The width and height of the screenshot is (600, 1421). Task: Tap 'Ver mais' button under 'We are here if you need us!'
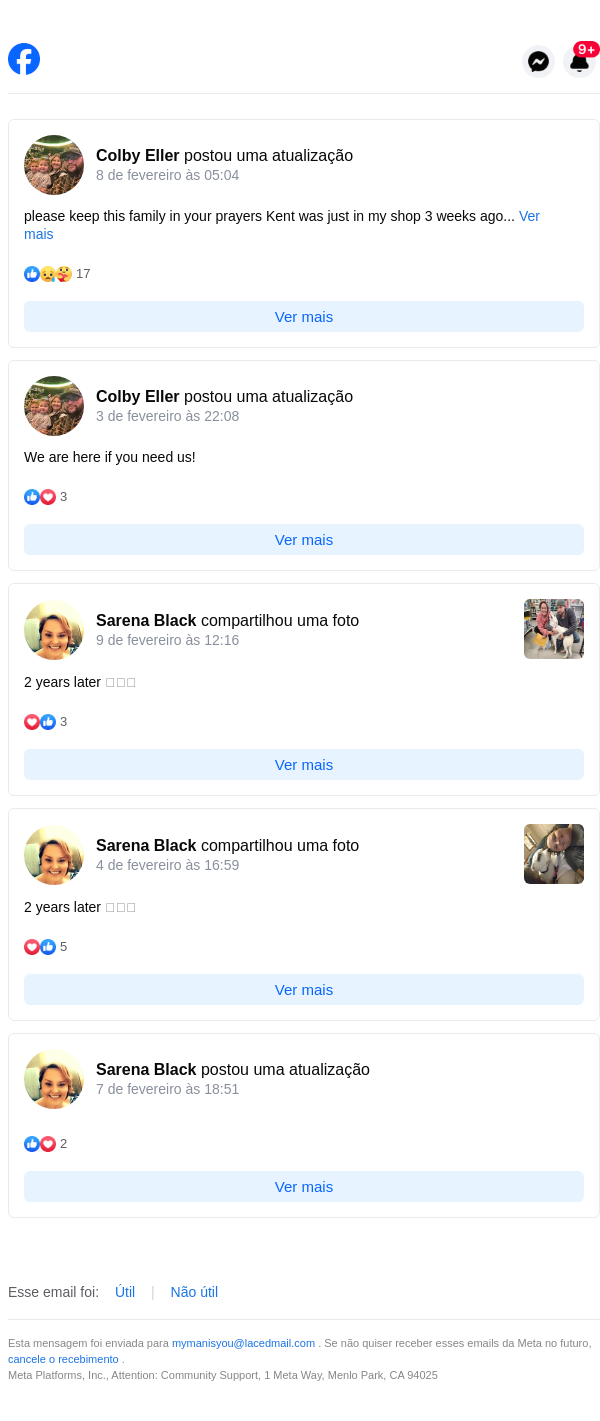coord(304,540)
